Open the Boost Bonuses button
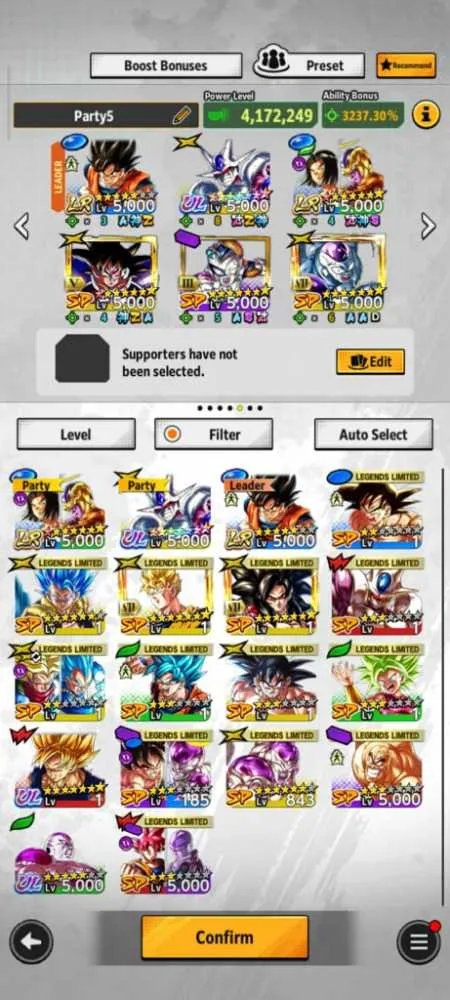Screen dimensions: 450x1000 [166, 66]
